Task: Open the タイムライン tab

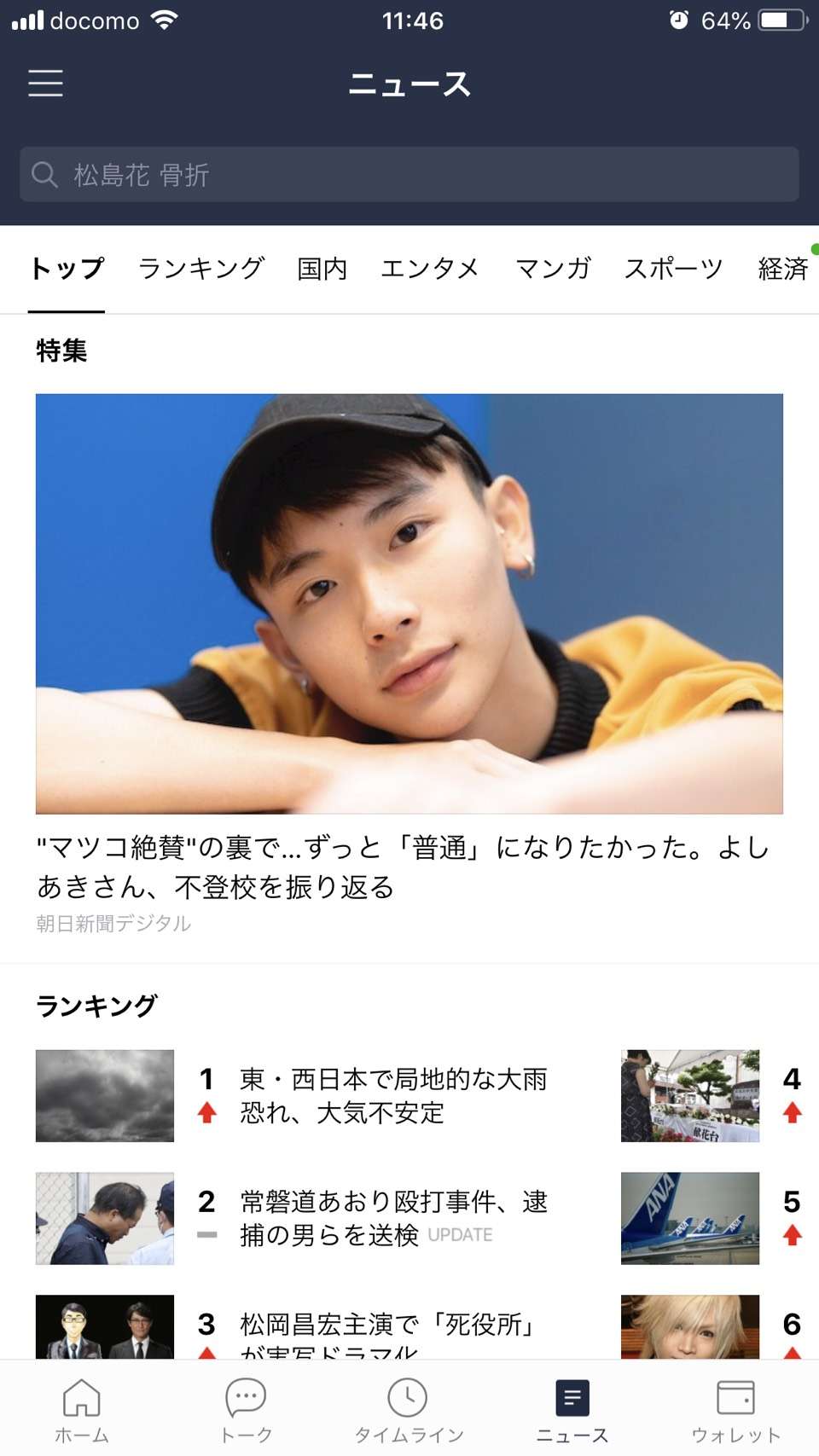Action: (409, 1410)
